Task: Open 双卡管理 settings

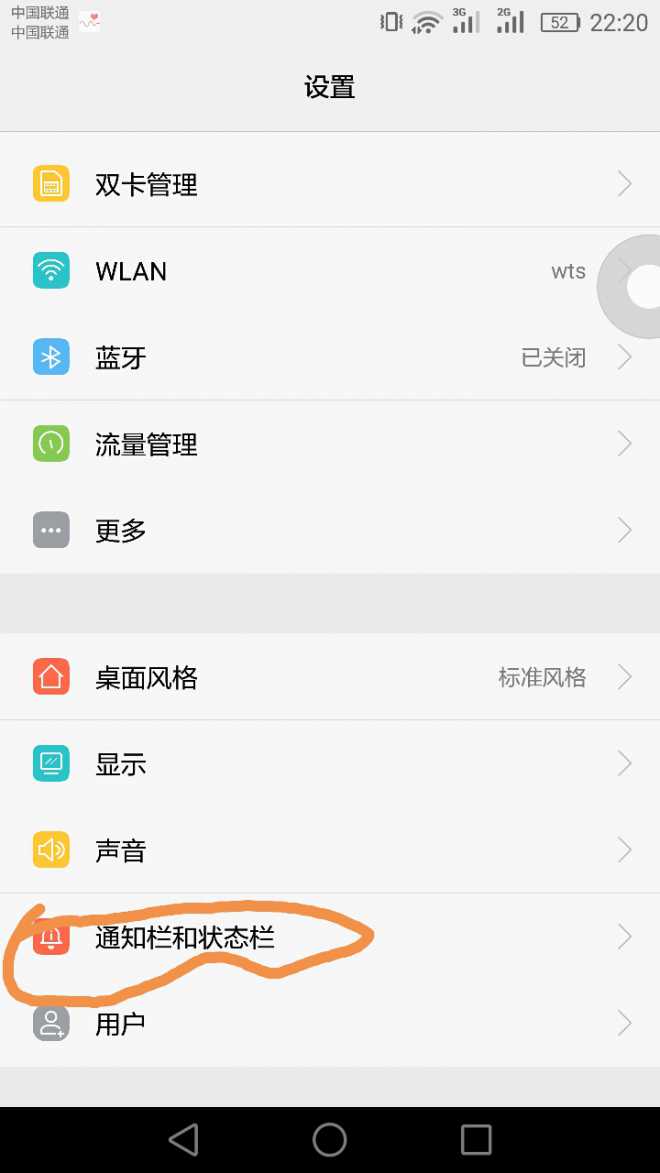Action: point(330,184)
